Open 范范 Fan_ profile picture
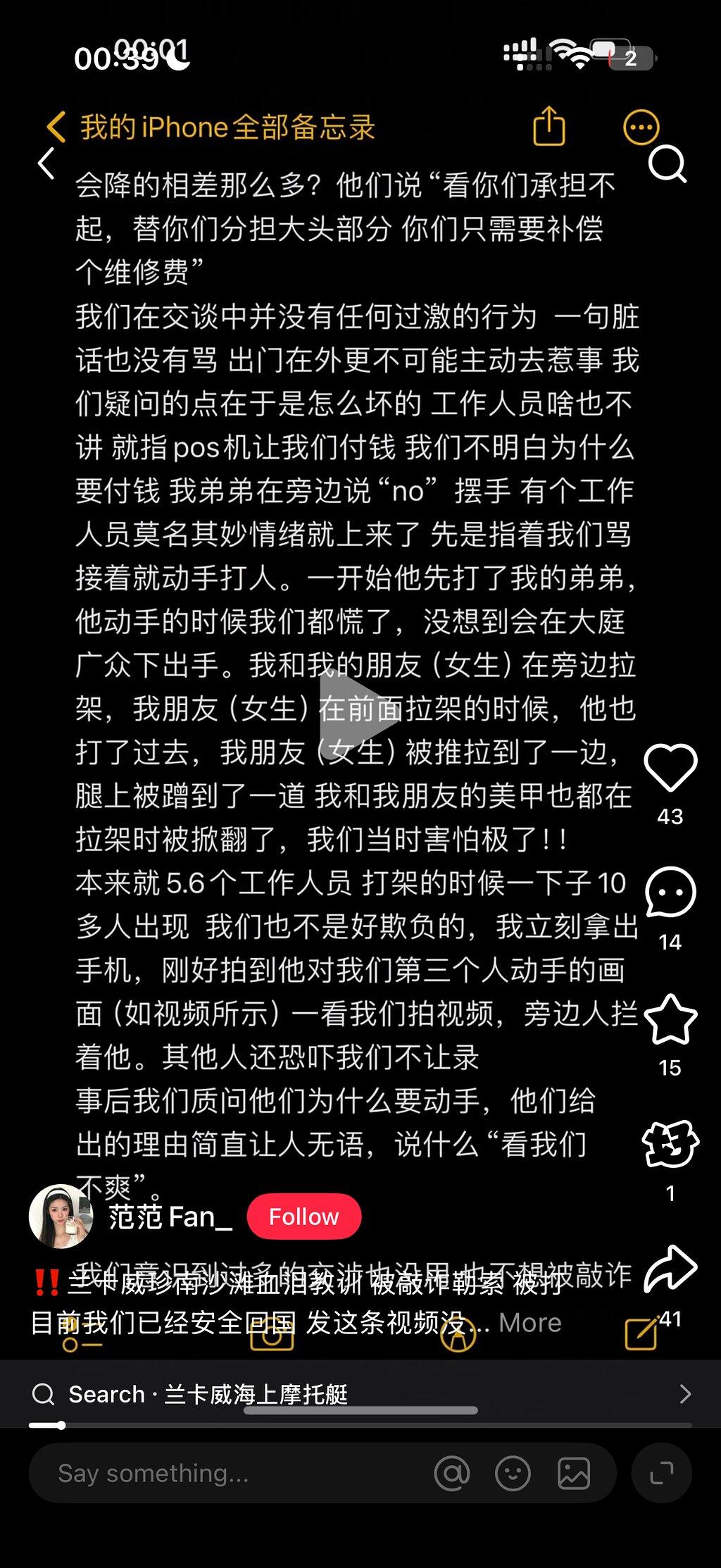Screen dimensions: 721x1568 coord(61,1216)
